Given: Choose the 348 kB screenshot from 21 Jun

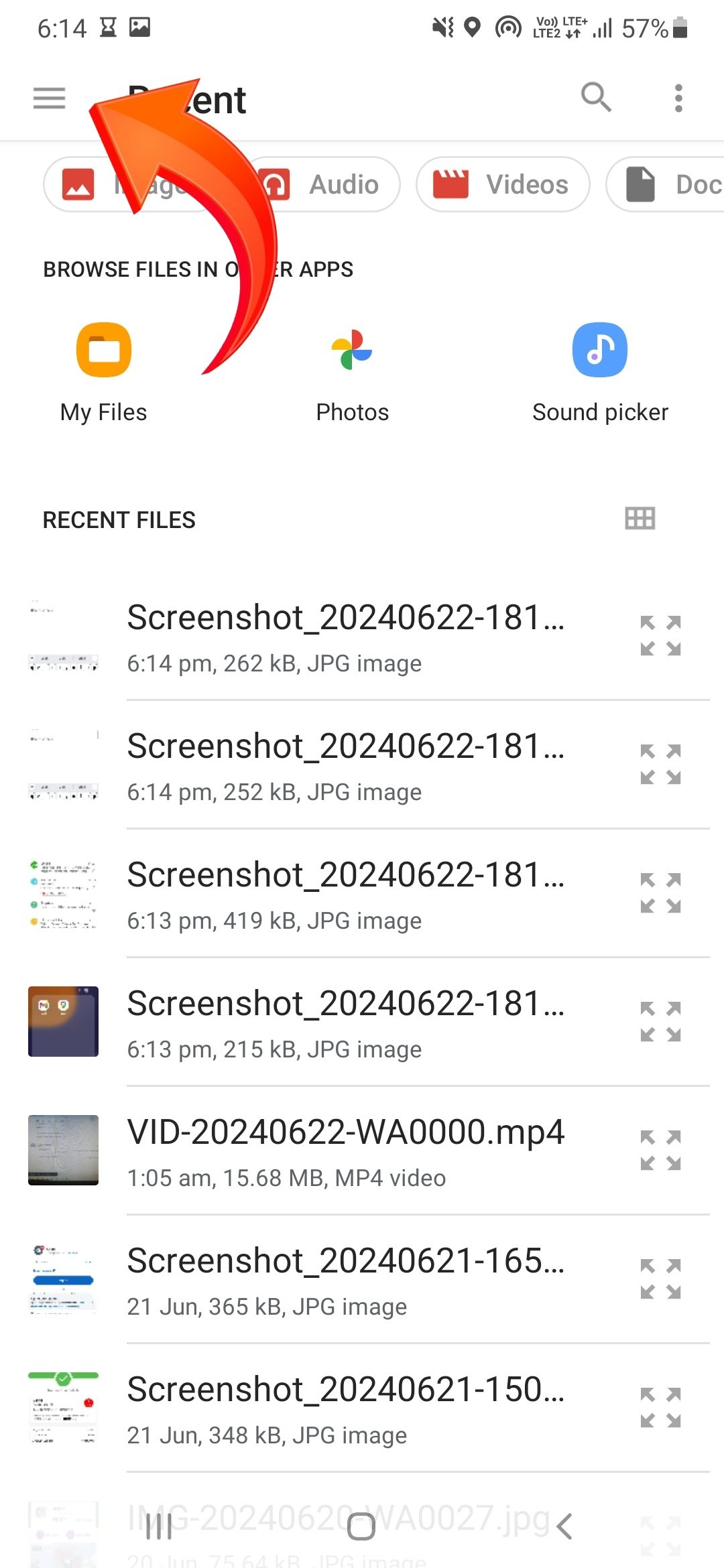Looking at the screenshot, I should 345,1409.
